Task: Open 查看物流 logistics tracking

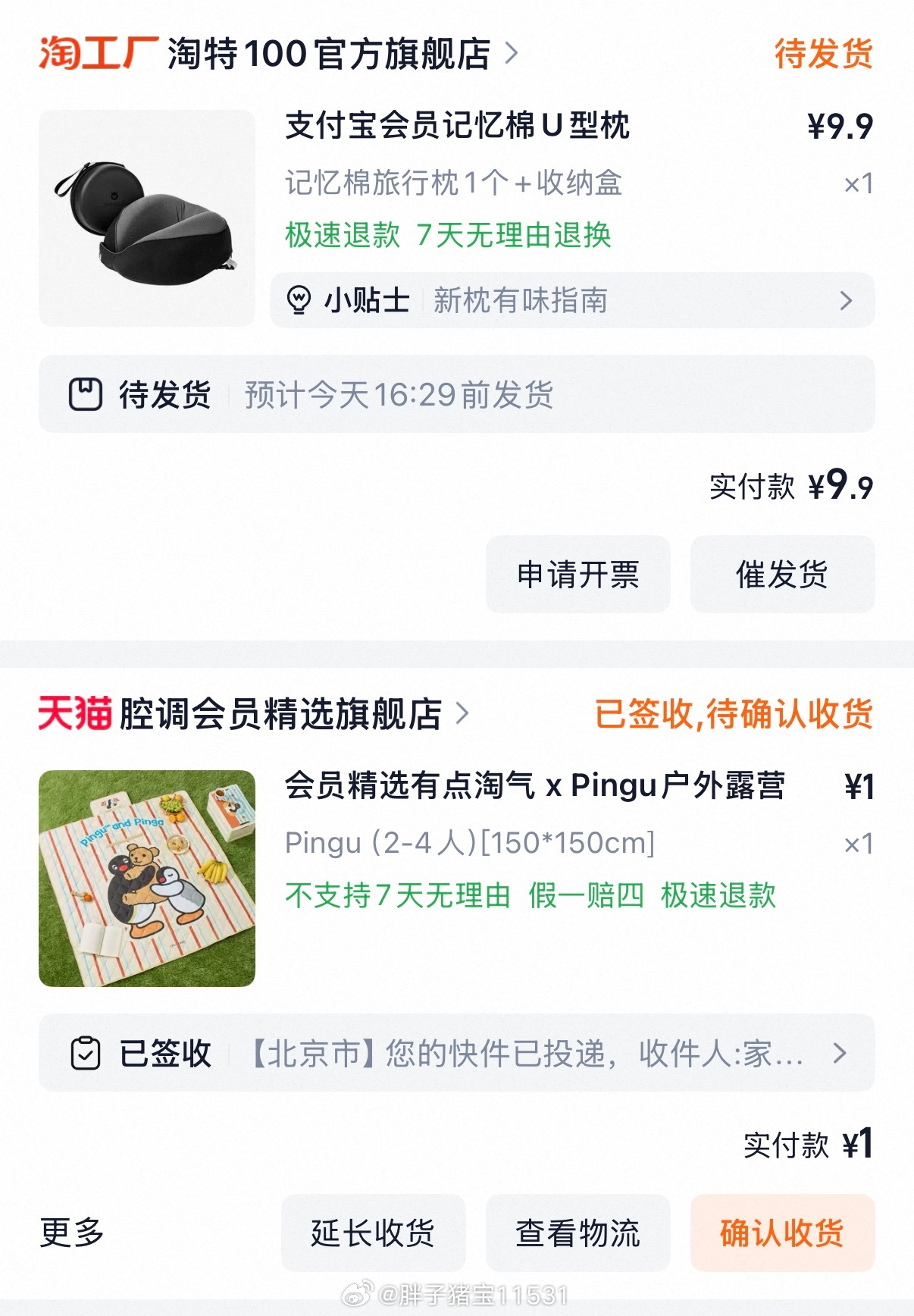Action: (578, 1233)
